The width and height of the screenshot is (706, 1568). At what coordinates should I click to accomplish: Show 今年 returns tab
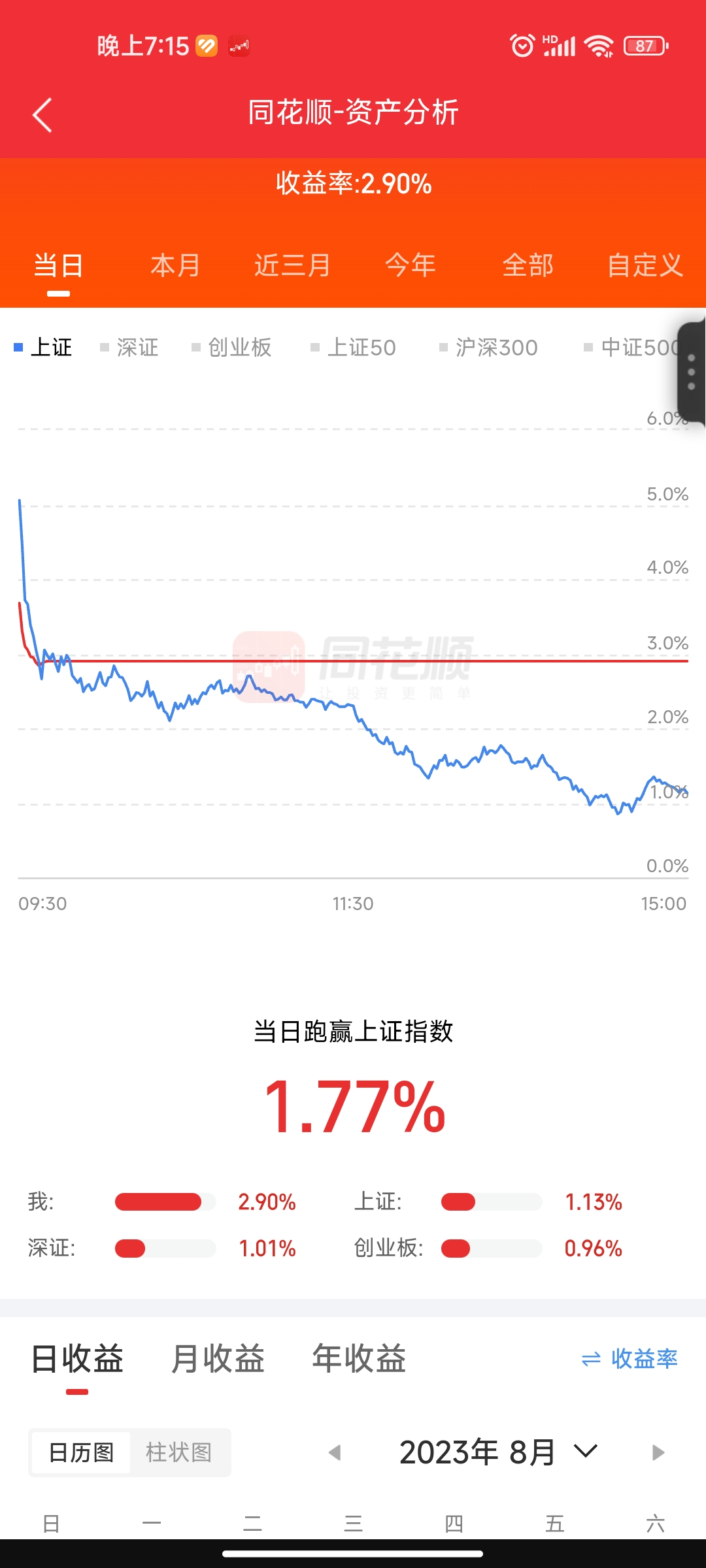(x=411, y=265)
